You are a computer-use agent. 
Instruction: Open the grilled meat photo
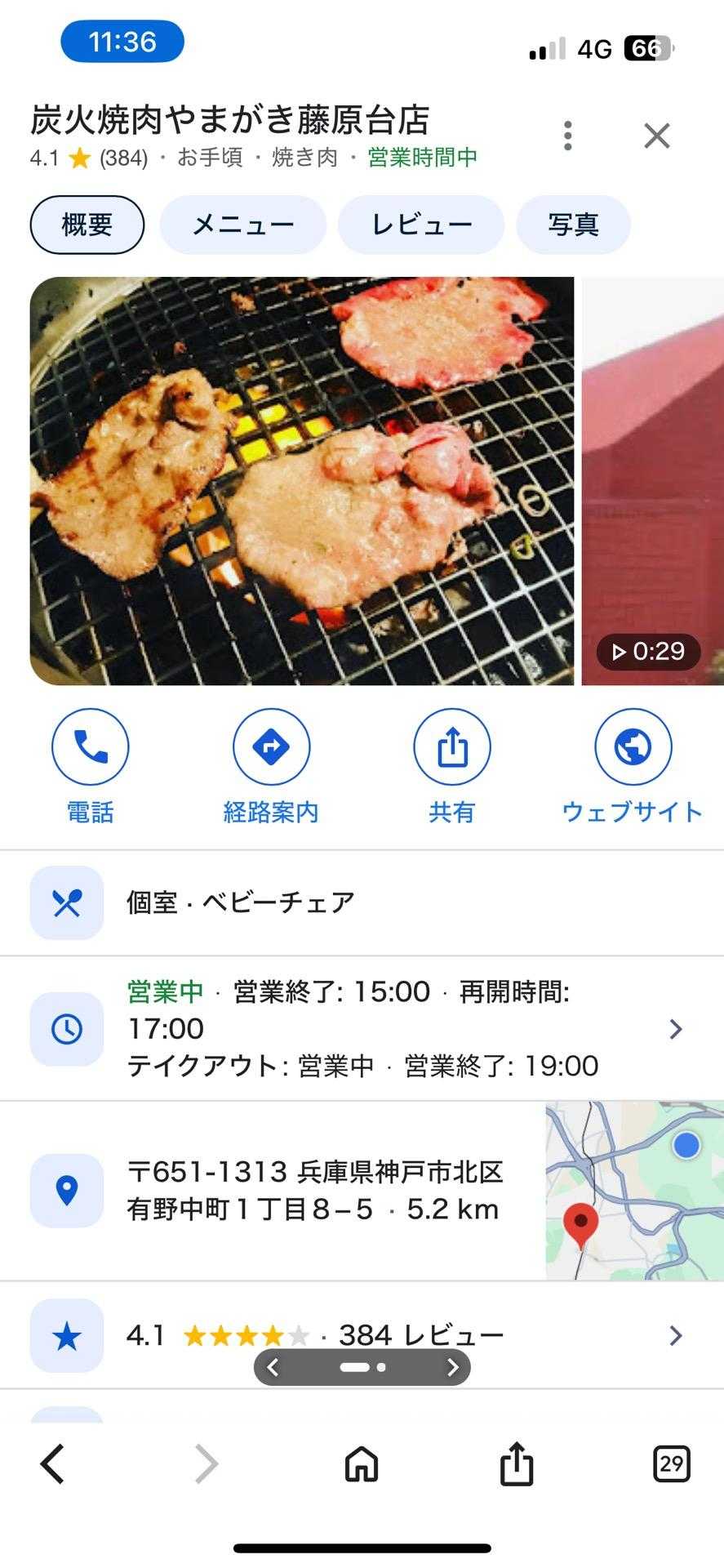pyautogui.click(x=302, y=481)
